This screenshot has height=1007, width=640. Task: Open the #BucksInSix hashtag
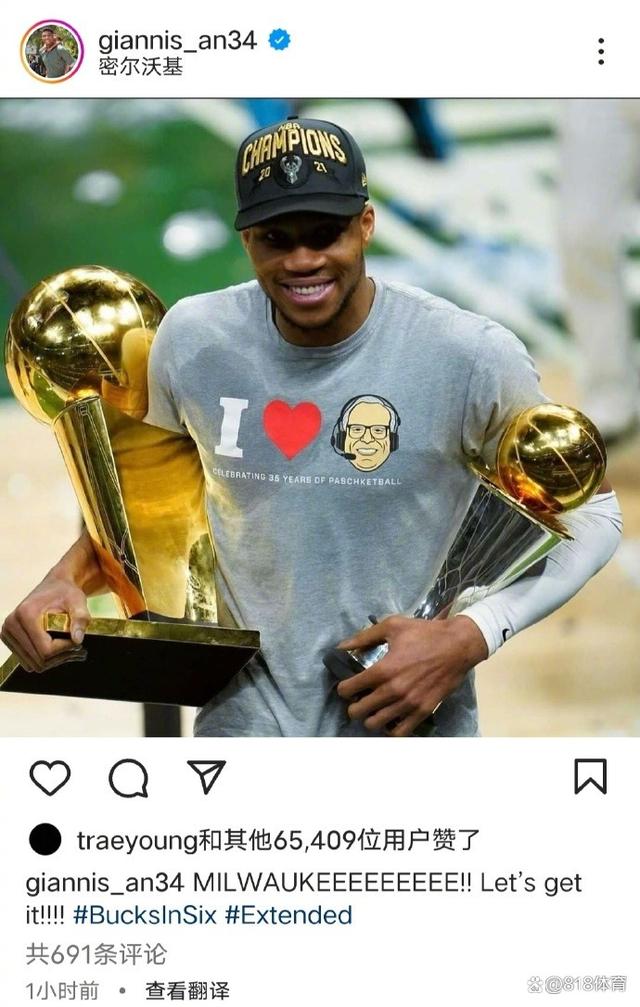[x=144, y=914]
